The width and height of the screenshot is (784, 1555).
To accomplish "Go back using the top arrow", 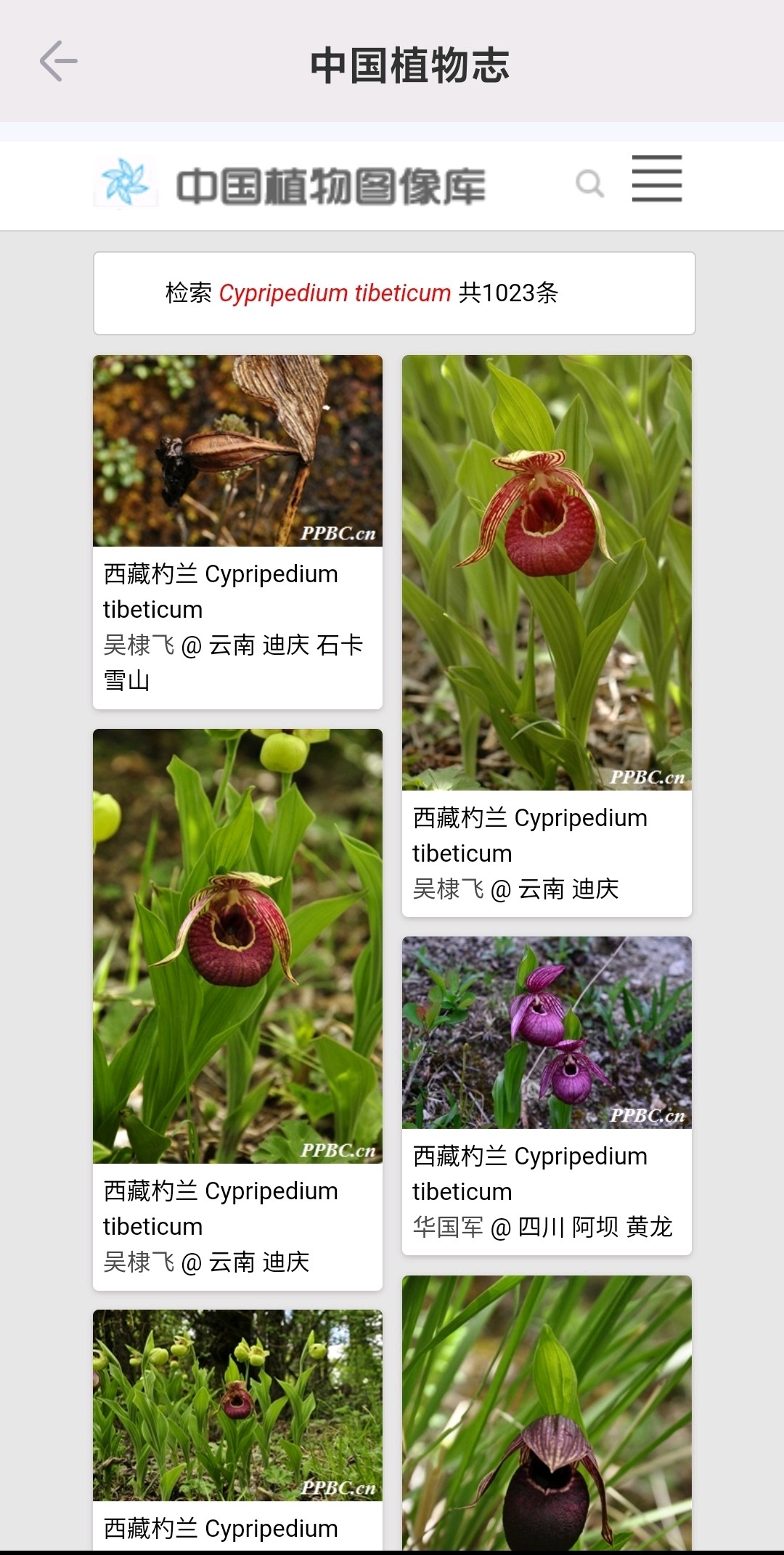I will pos(59,62).
